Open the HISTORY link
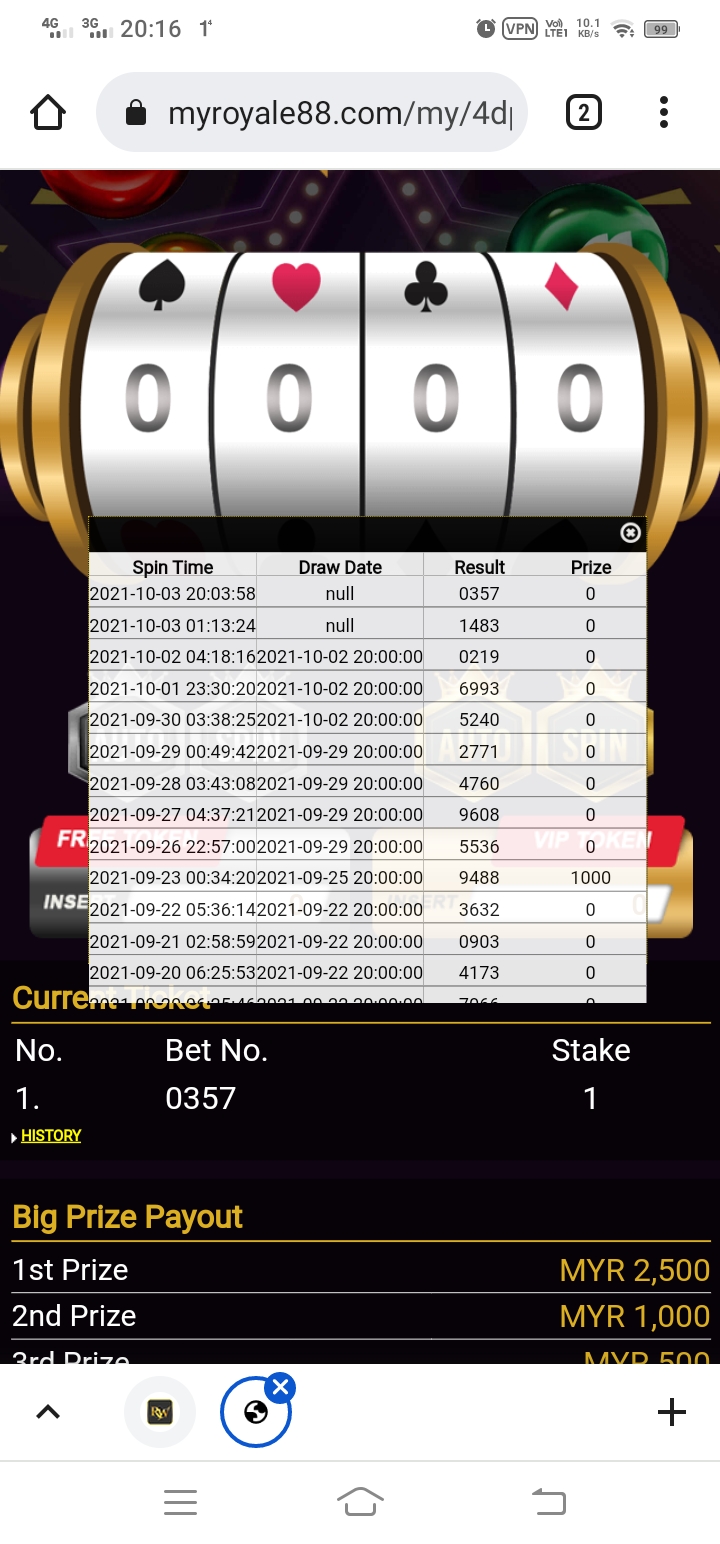Screen dimensions: 720x1544 50,1136
